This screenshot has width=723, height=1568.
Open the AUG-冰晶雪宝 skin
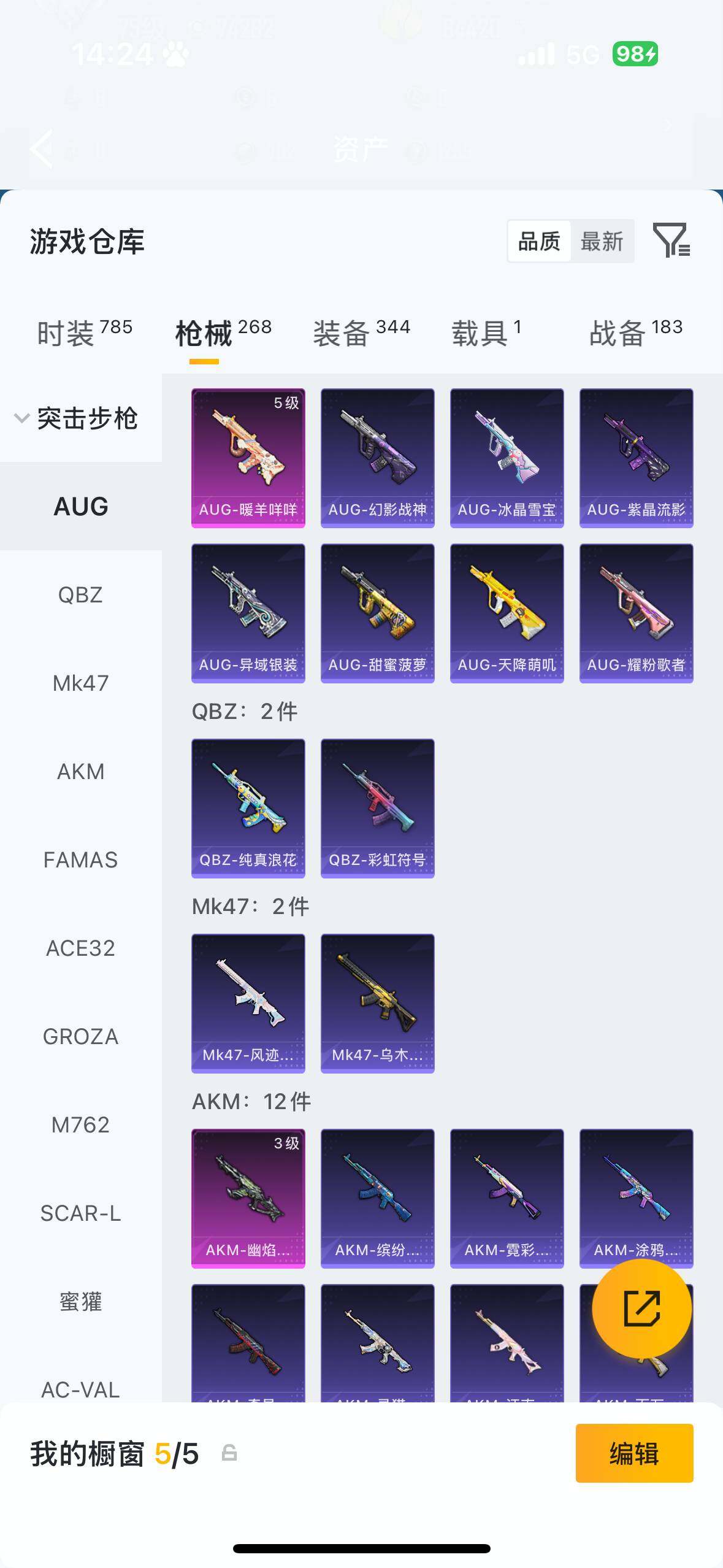pyautogui.click(x=507, y=458)
